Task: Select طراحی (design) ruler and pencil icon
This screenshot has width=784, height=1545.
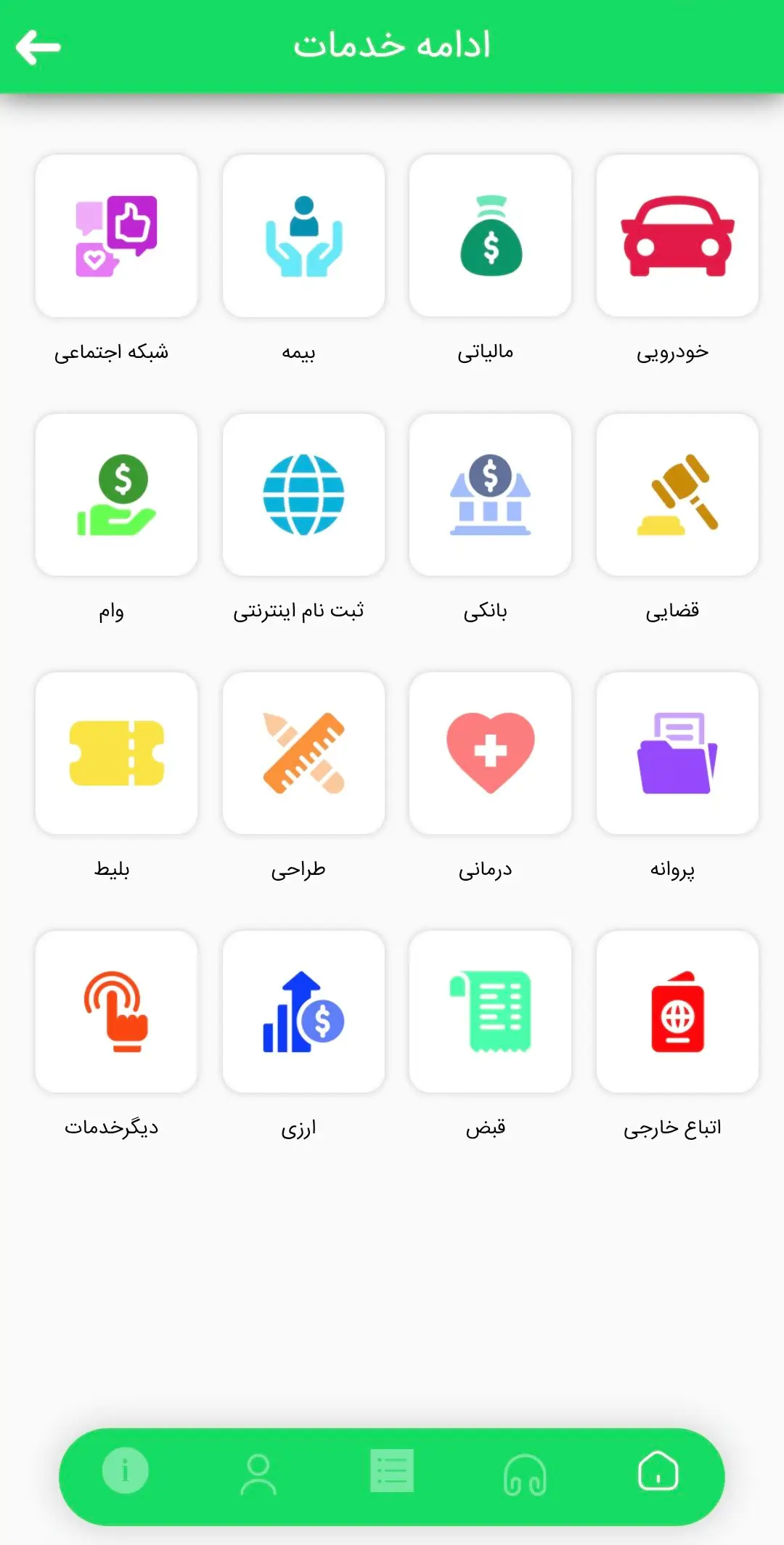Action: (x=303, y=754)
